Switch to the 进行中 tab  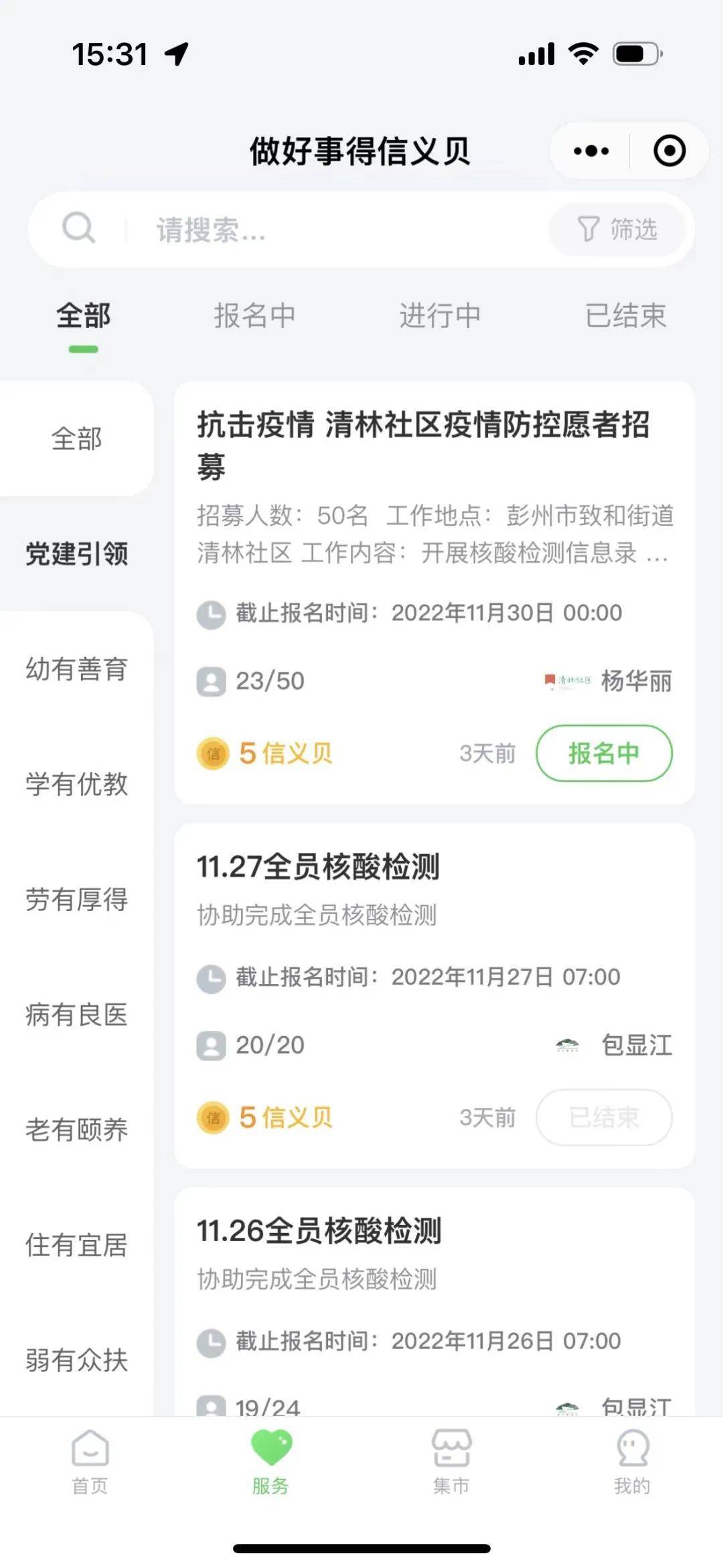440,315
